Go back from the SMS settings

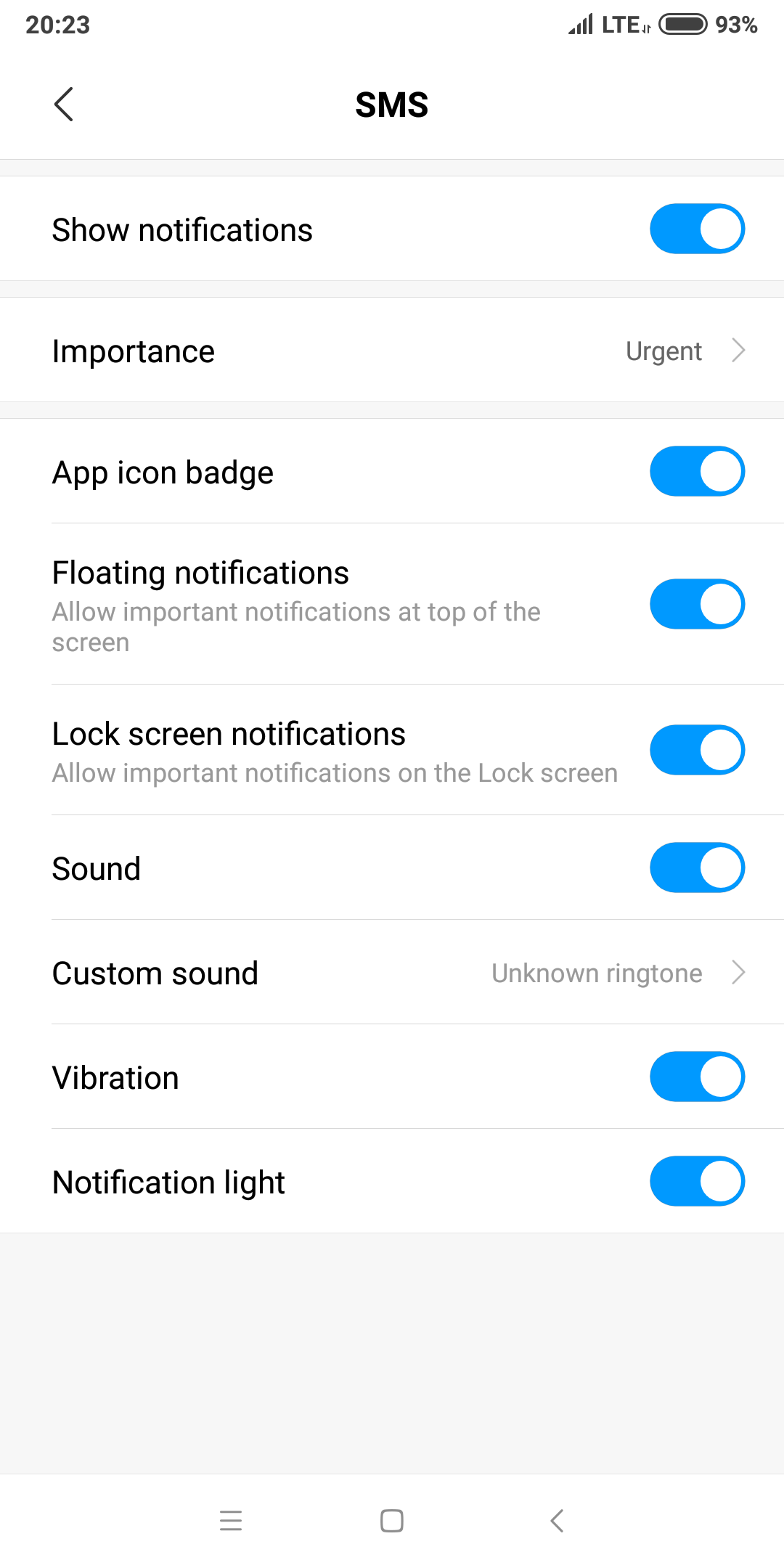[x=64, y=105]
